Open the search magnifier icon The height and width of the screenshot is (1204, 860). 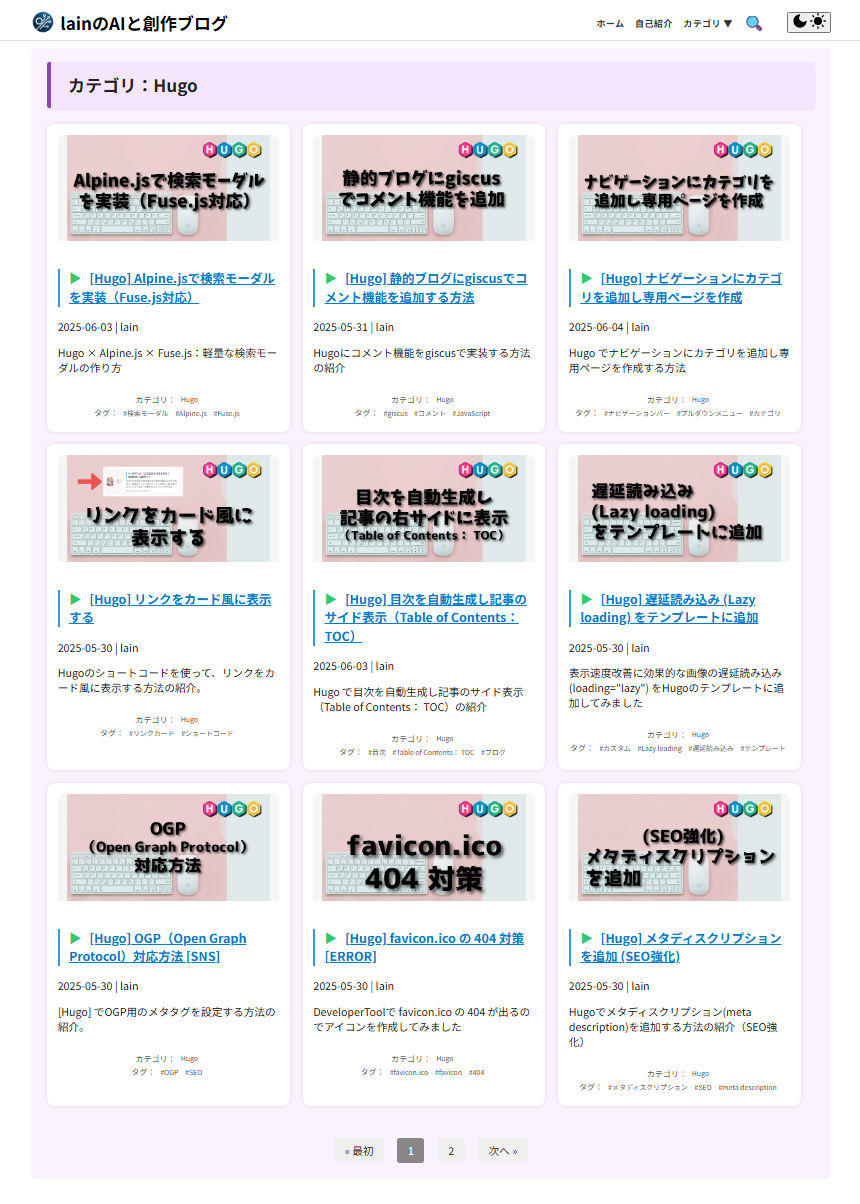754,23
